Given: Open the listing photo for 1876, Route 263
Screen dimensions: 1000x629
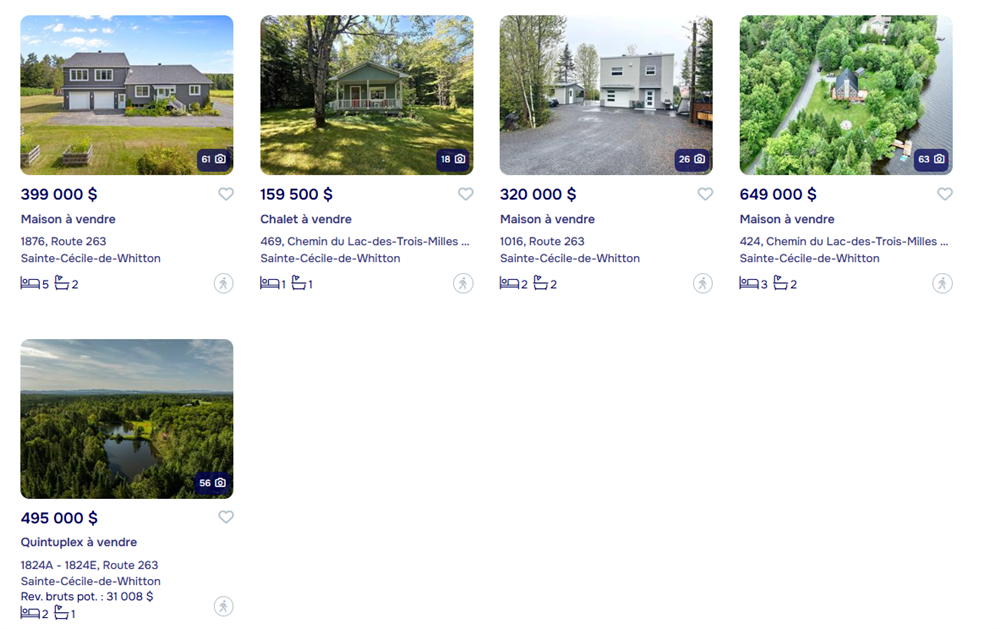Looking at the screenshot, I should 126,95.
